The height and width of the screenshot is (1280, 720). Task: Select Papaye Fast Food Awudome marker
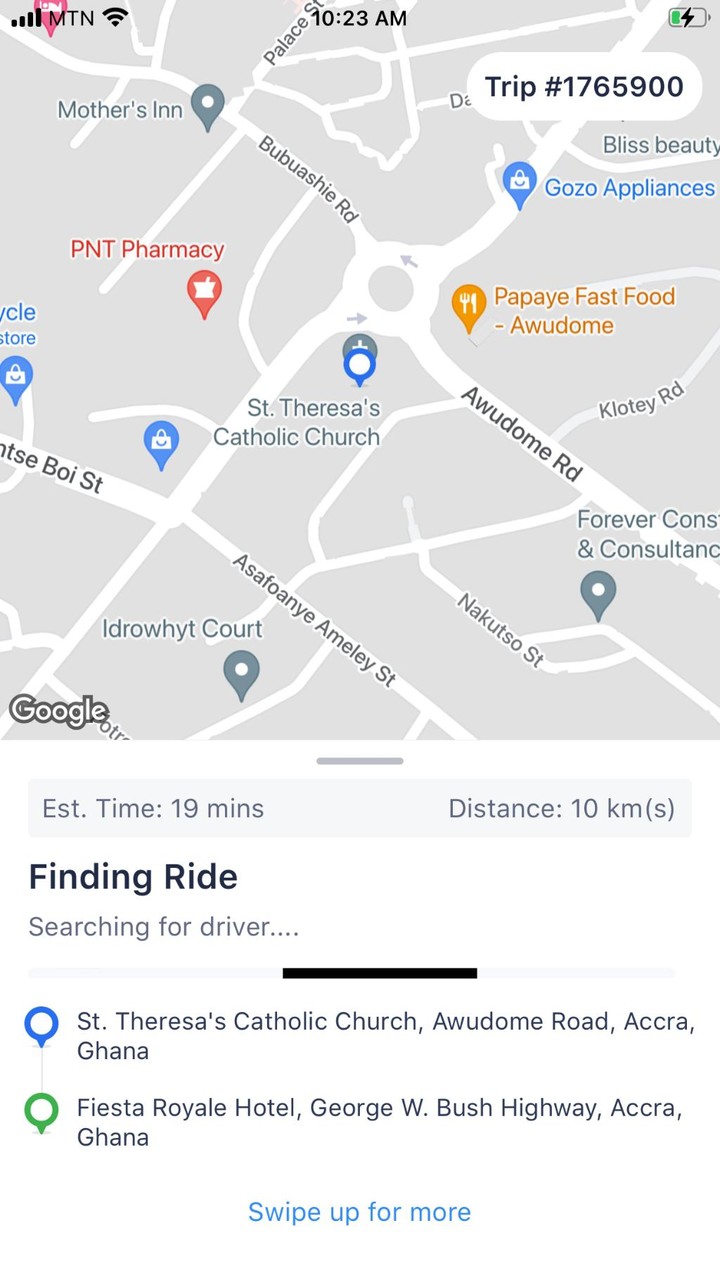click(x=468, y=307)
